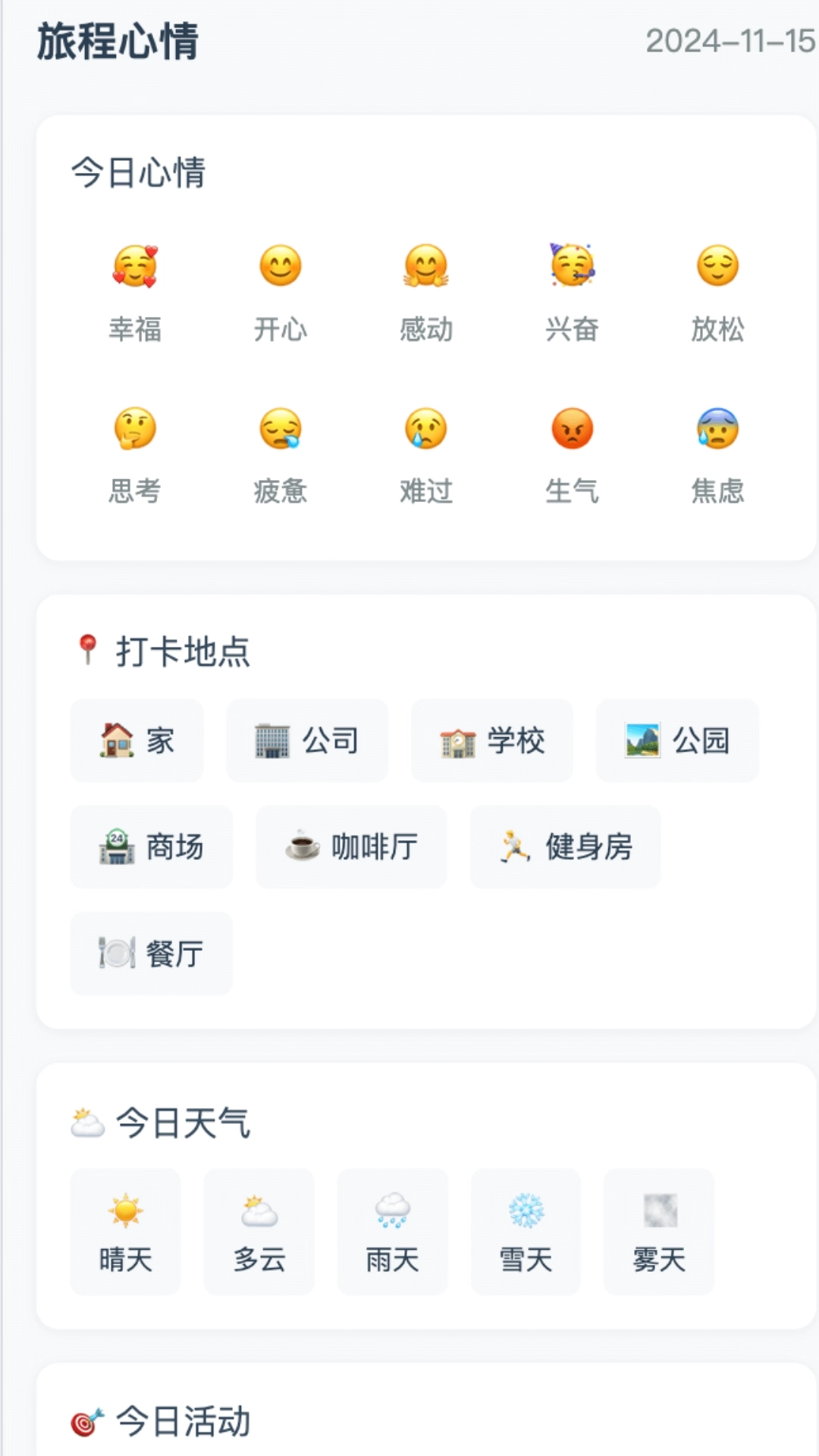This screenshot has height=1456, width=819.
Task: Select 公司 as check-in location
Action: [x=307, y=741]
